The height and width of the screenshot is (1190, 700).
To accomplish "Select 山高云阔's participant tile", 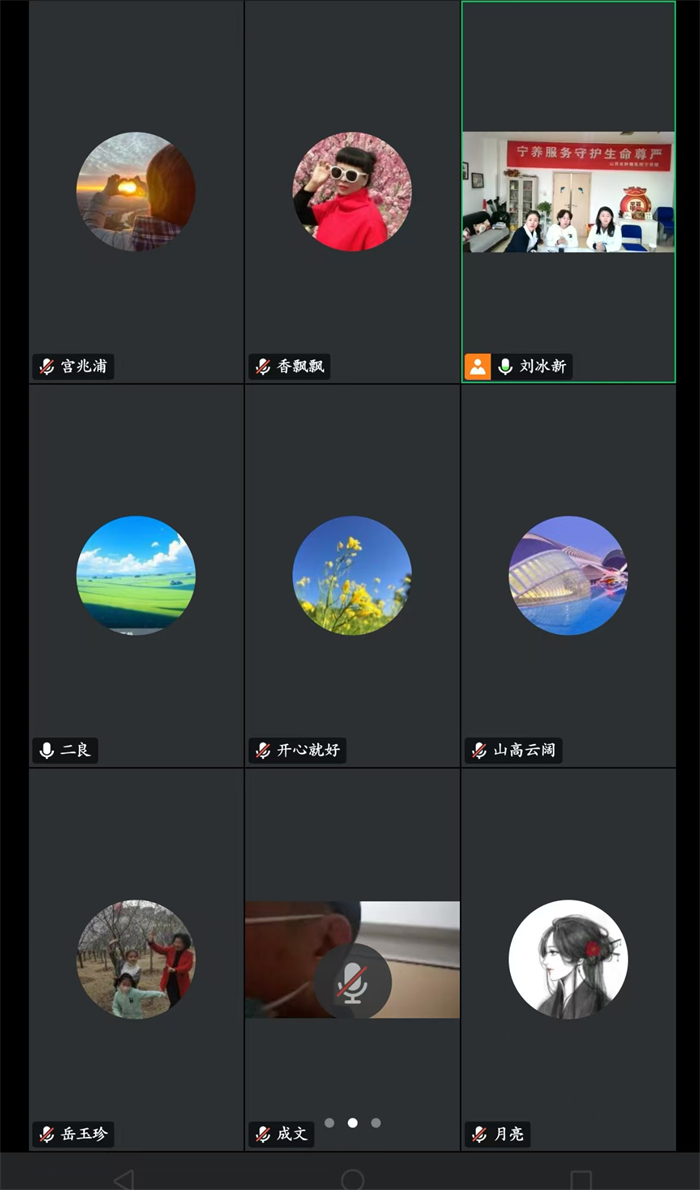I will pyautogui.click(x=568, y=576).
